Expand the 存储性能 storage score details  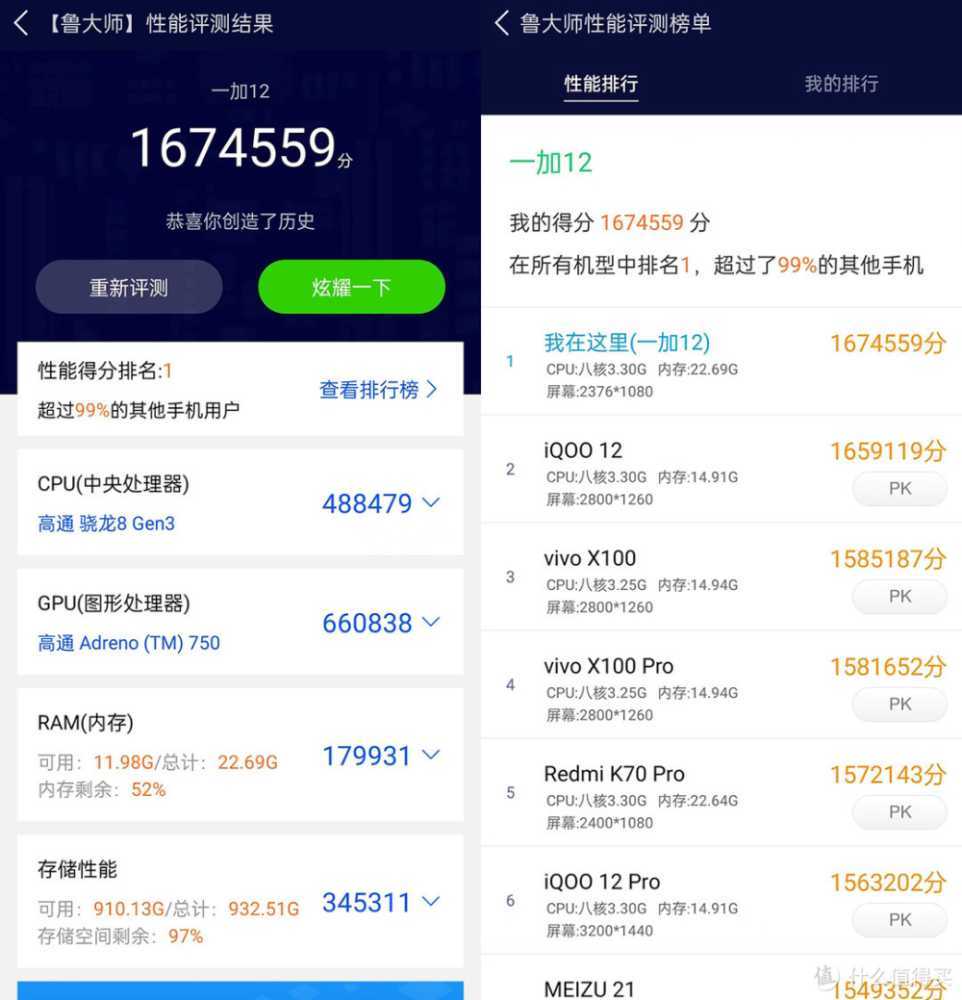tap(430, 902)
